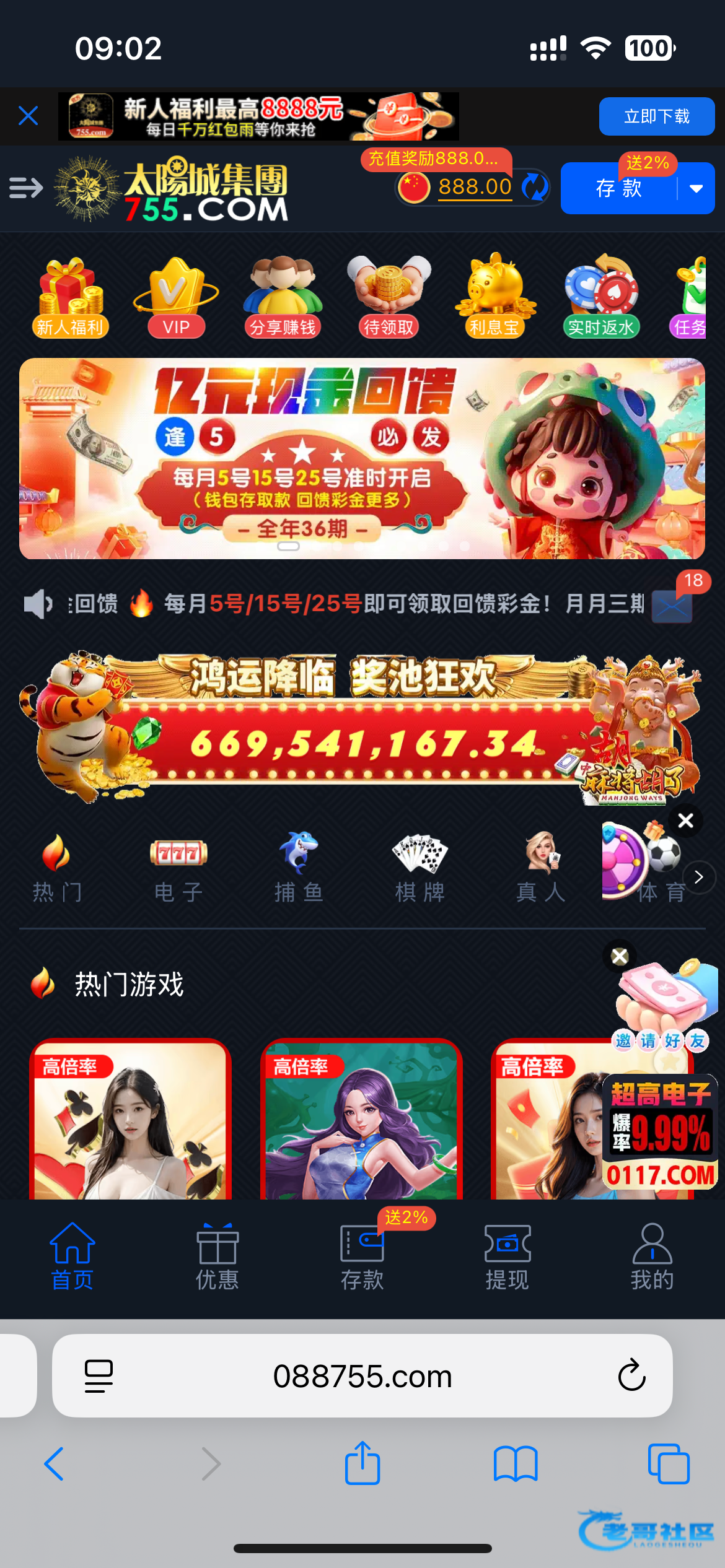Viewport: 725px width, 1568px height.
Task: Open 分享赚钱 shortcut
Action: tap(283, 297)
